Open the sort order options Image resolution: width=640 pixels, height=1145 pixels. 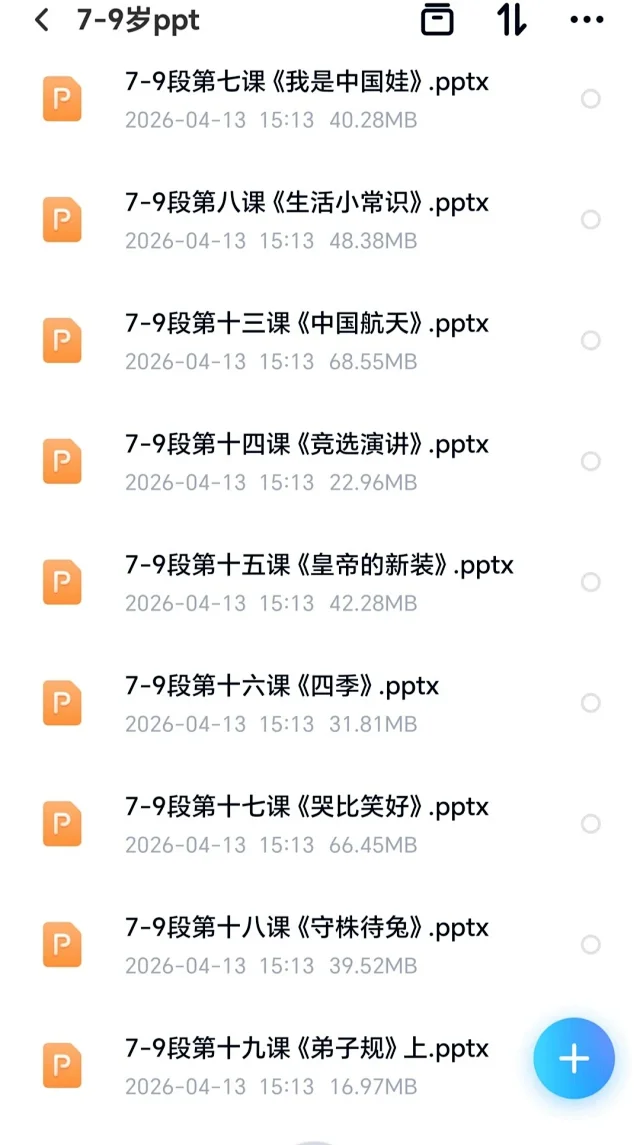511,20
